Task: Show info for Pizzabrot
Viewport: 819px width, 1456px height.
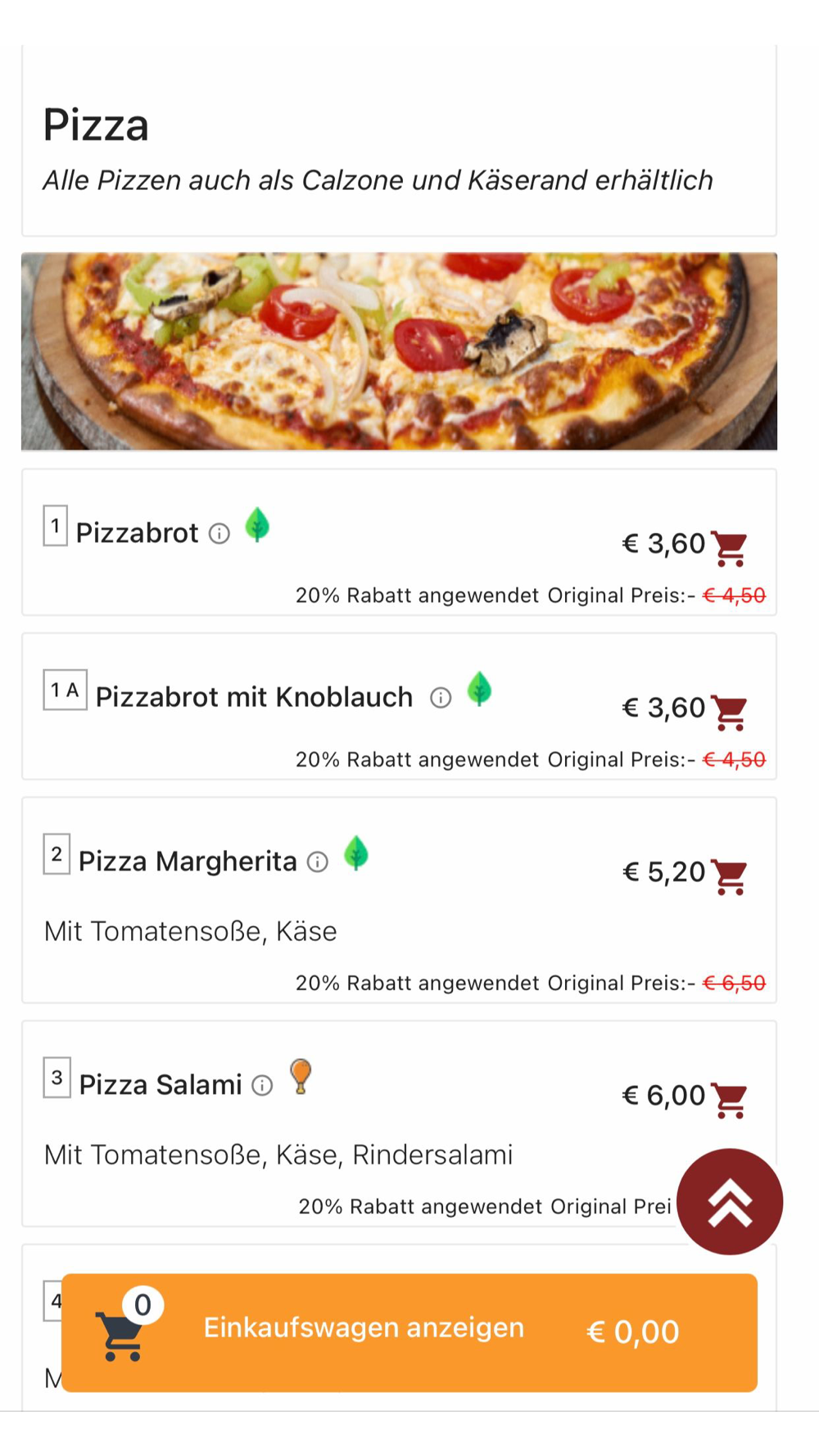Action: click(219, 534)
